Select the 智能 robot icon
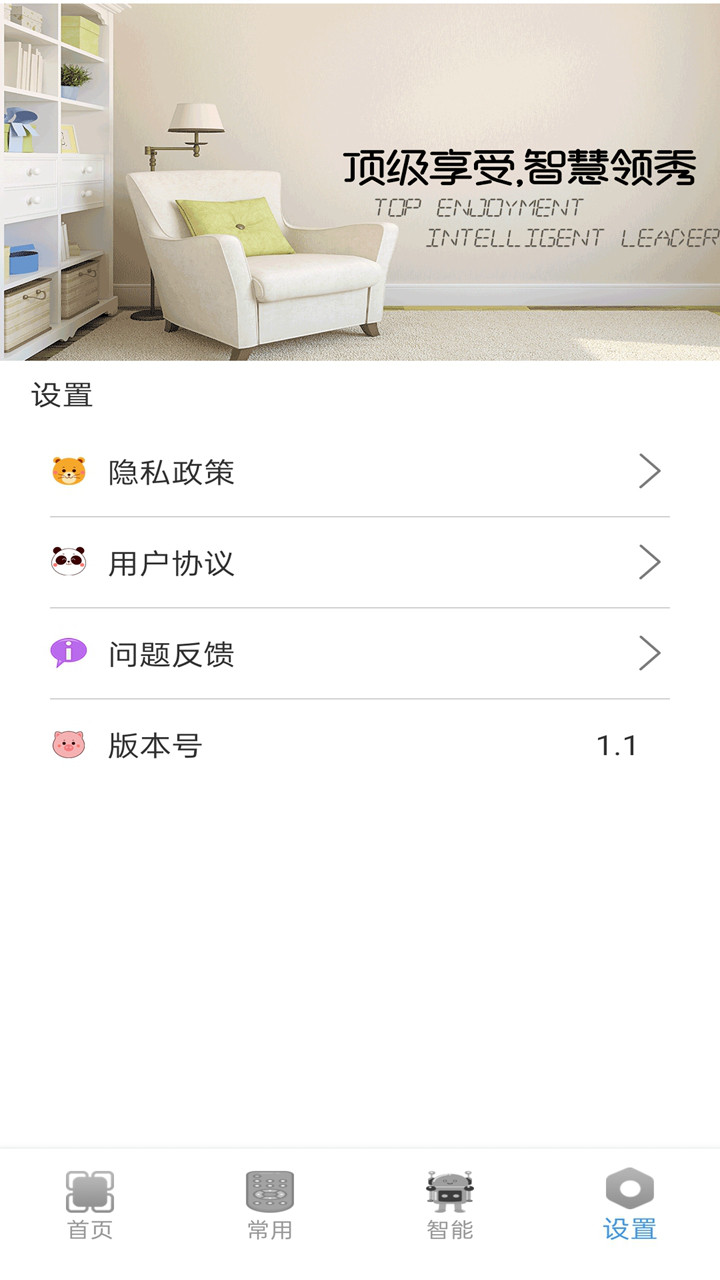This screenshot has width=720, height=1280. [448, 1190]
